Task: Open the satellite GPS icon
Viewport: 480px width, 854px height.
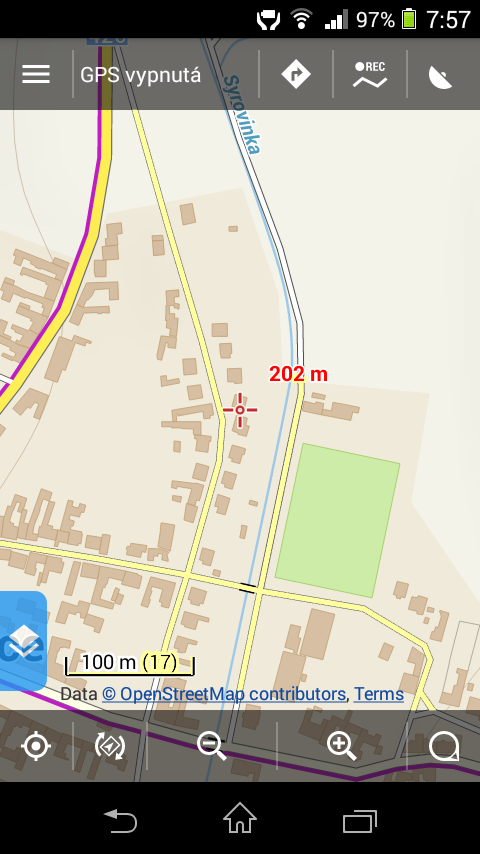Action: (x=440, y=76)
